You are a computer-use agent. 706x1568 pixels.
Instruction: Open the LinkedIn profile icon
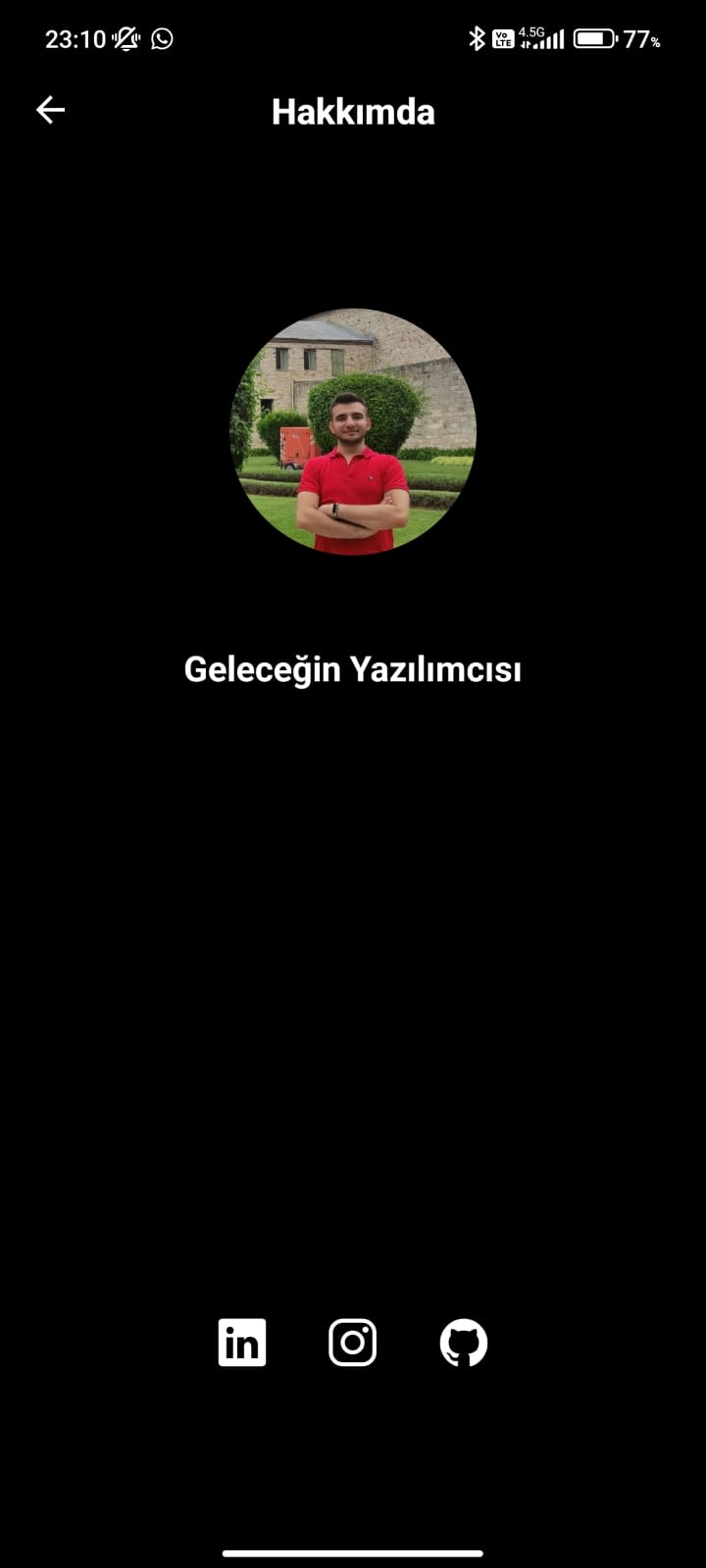pos(241,1343)
